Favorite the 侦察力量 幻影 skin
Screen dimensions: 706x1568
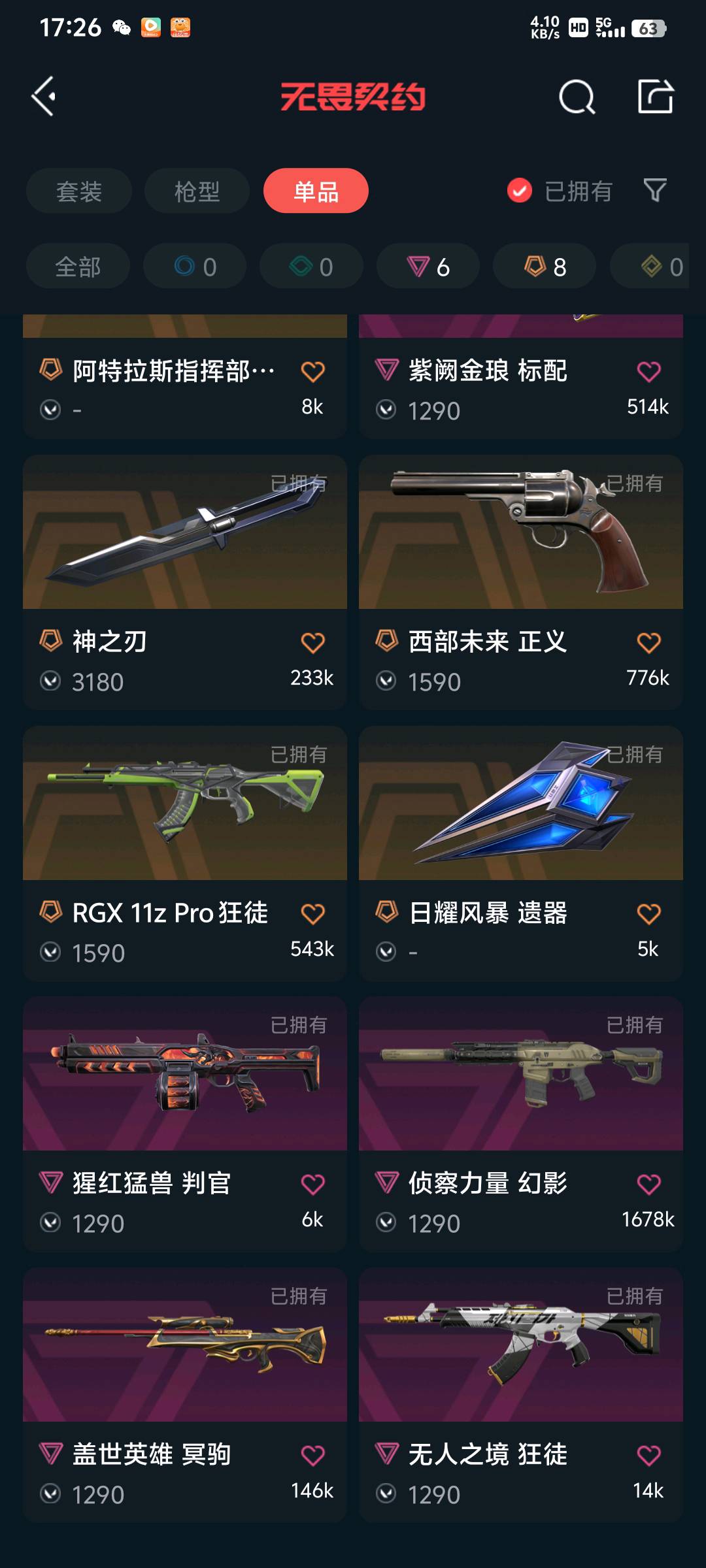[x=648, y=1184]
